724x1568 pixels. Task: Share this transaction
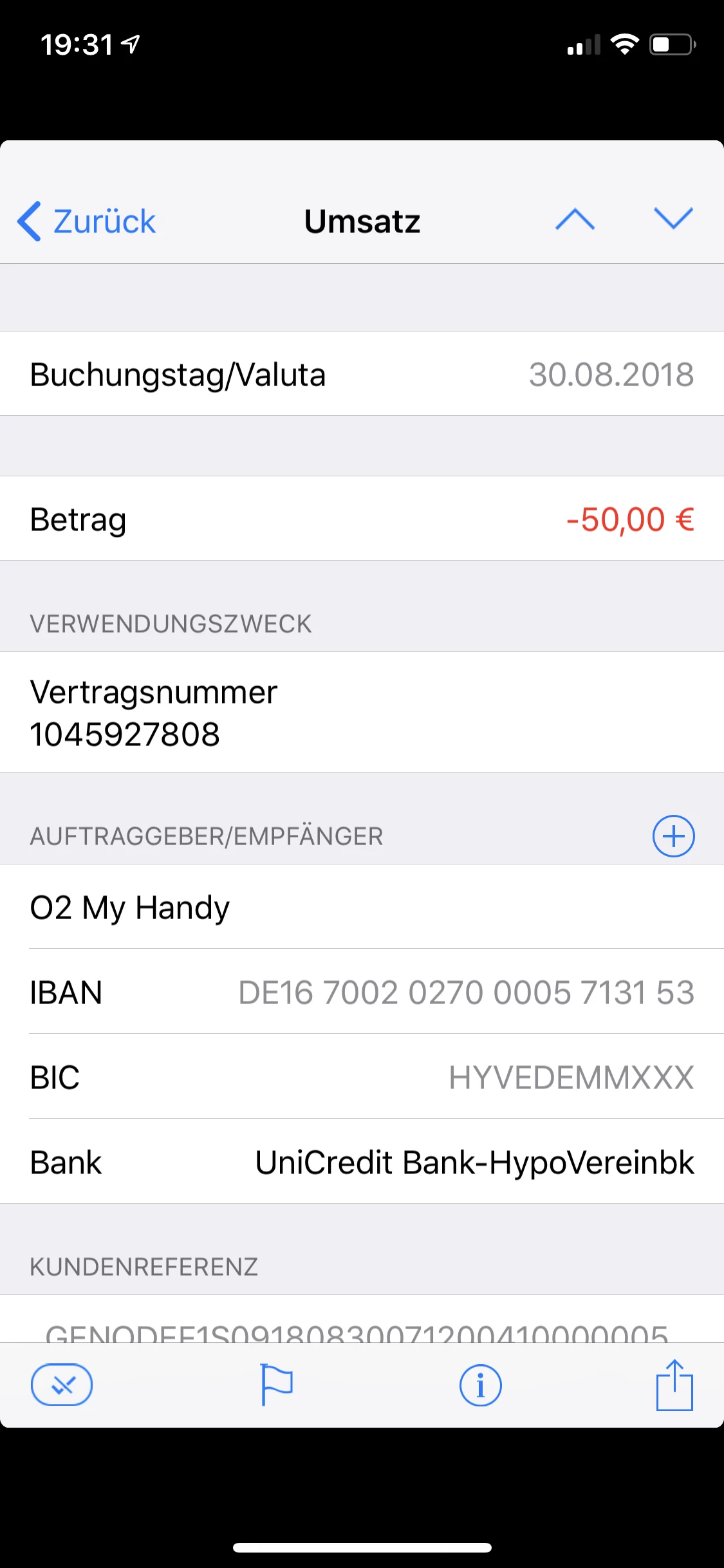click(674, 1385)
